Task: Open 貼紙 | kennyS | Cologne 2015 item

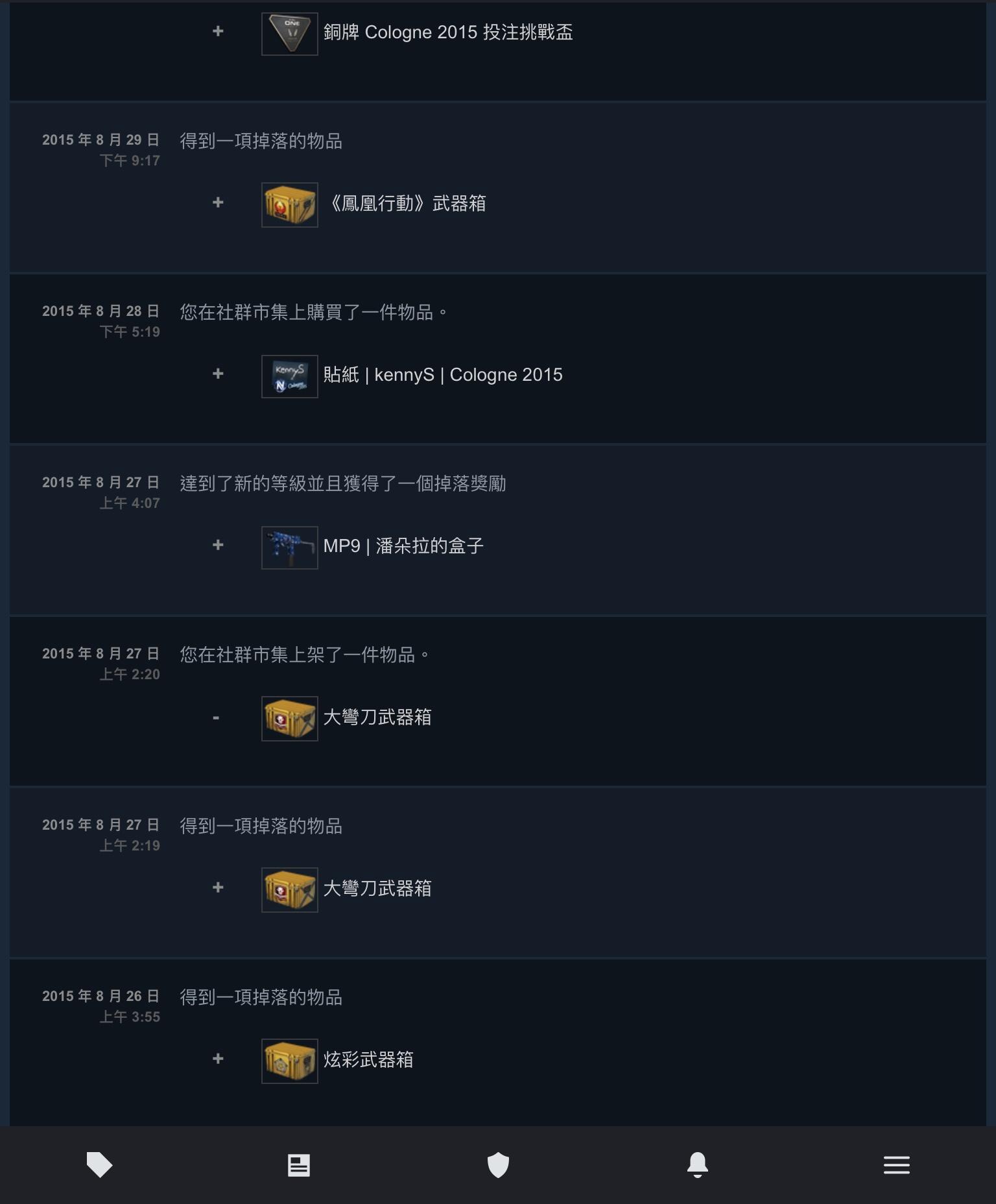Action: tap(442, 375)
